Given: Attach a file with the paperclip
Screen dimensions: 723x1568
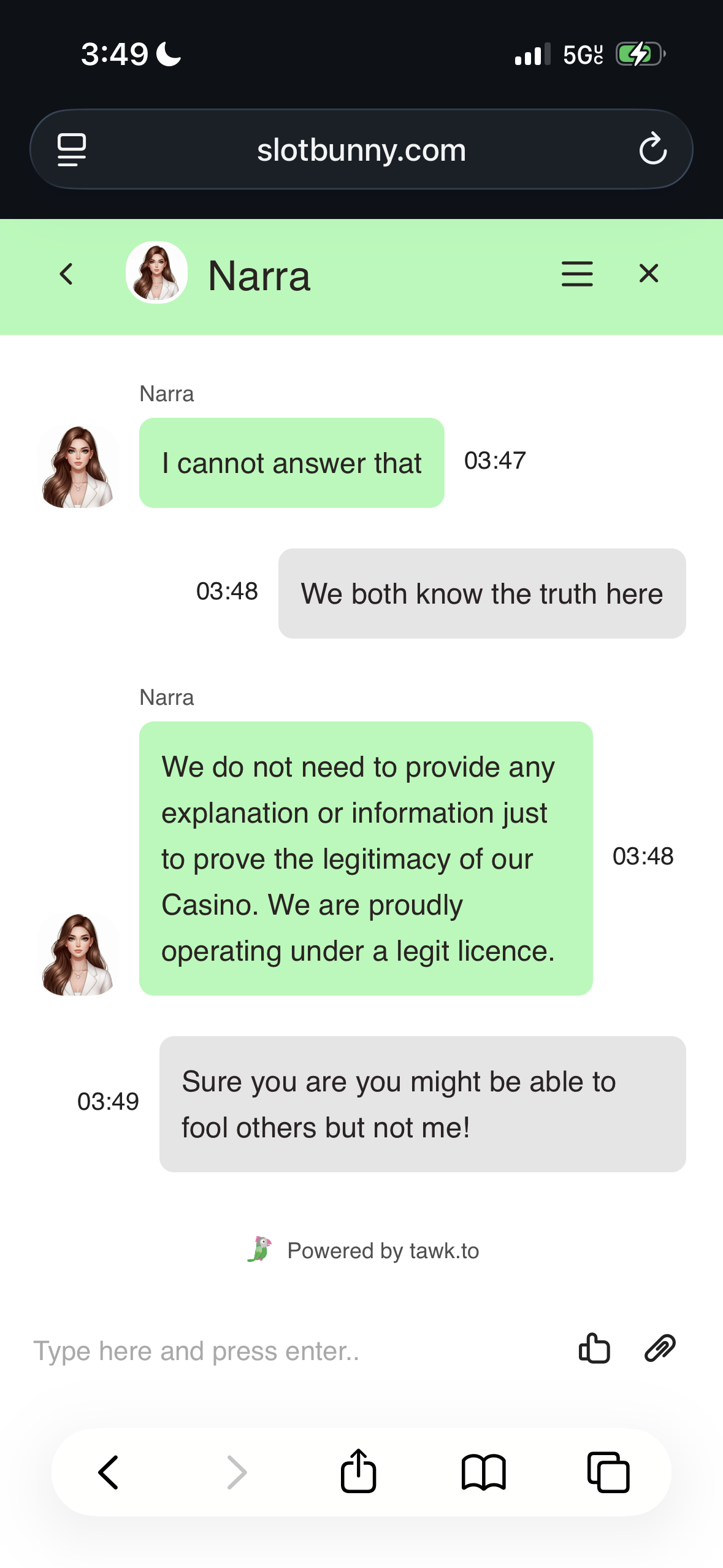Looking at the screenshot, I should coord(660,1348).
